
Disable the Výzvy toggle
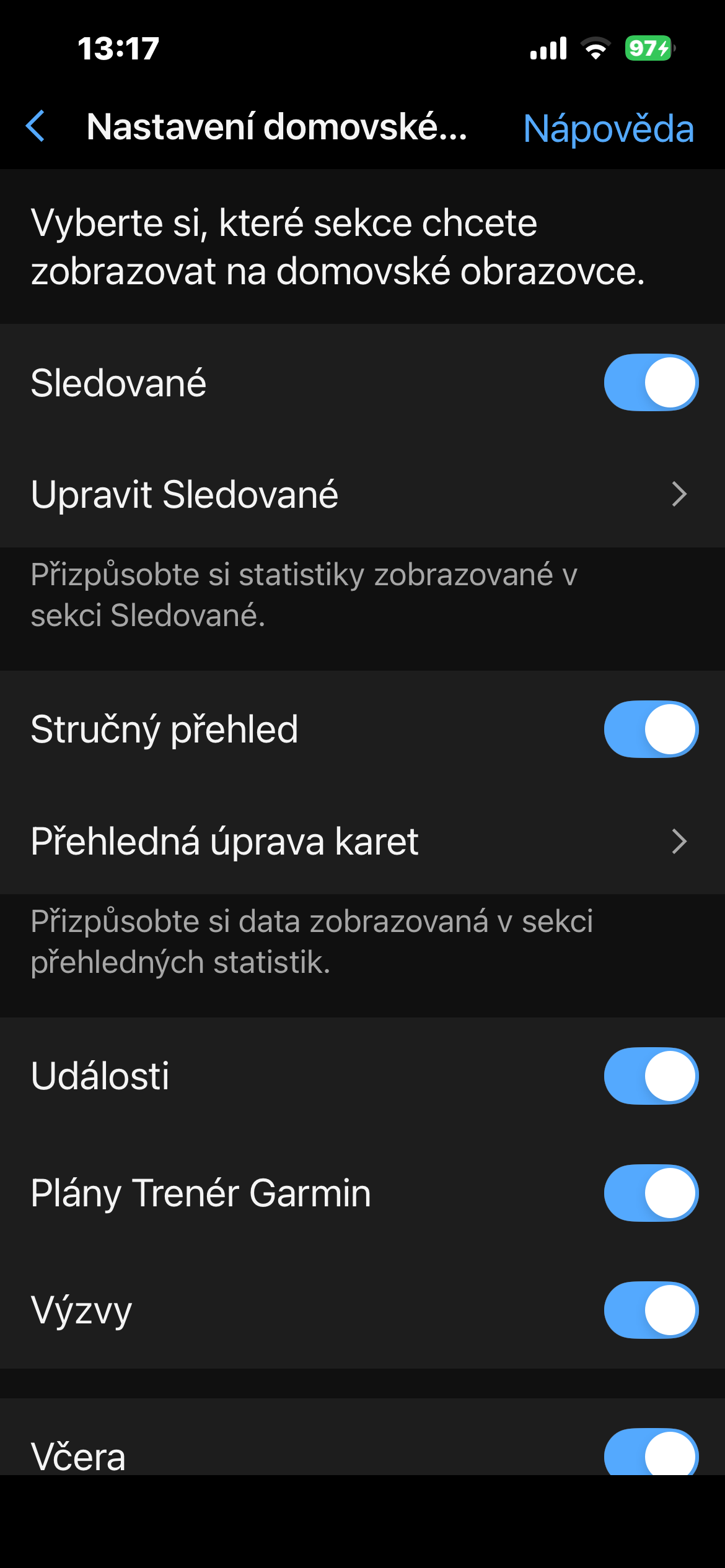(x=651, y=1310)
